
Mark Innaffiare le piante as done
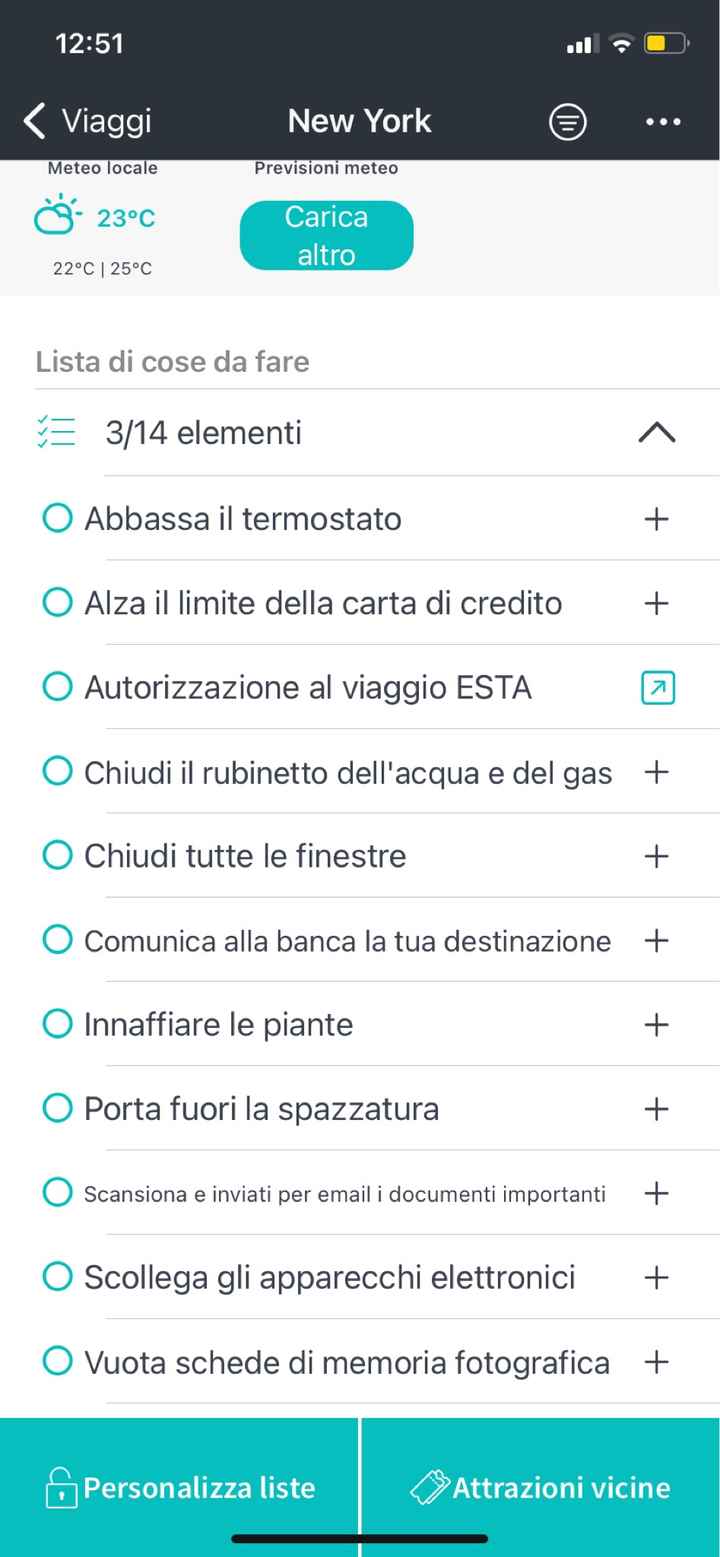click(56, 1023)
